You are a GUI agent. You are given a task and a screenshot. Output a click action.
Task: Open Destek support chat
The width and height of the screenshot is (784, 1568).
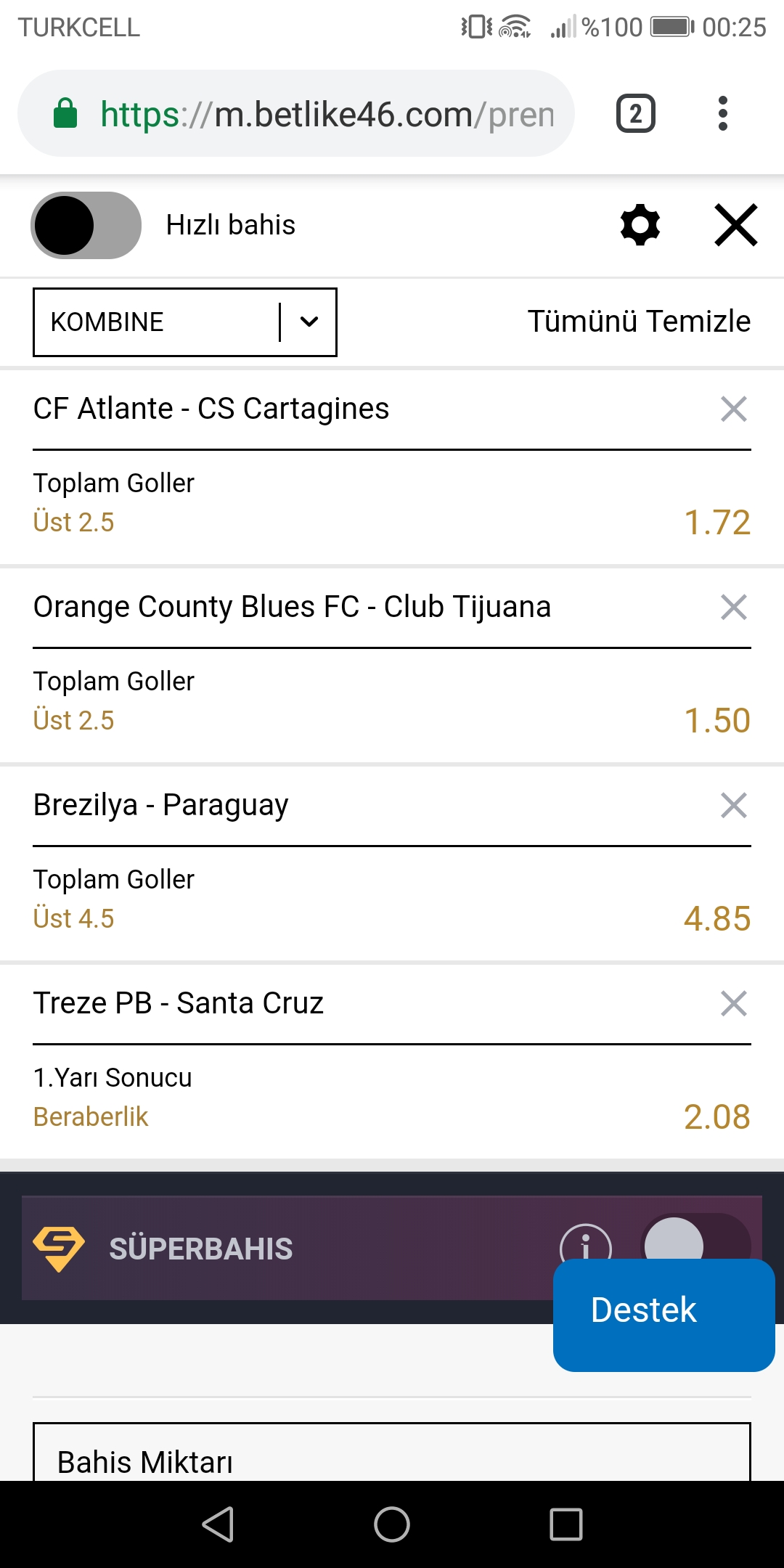664,1315
